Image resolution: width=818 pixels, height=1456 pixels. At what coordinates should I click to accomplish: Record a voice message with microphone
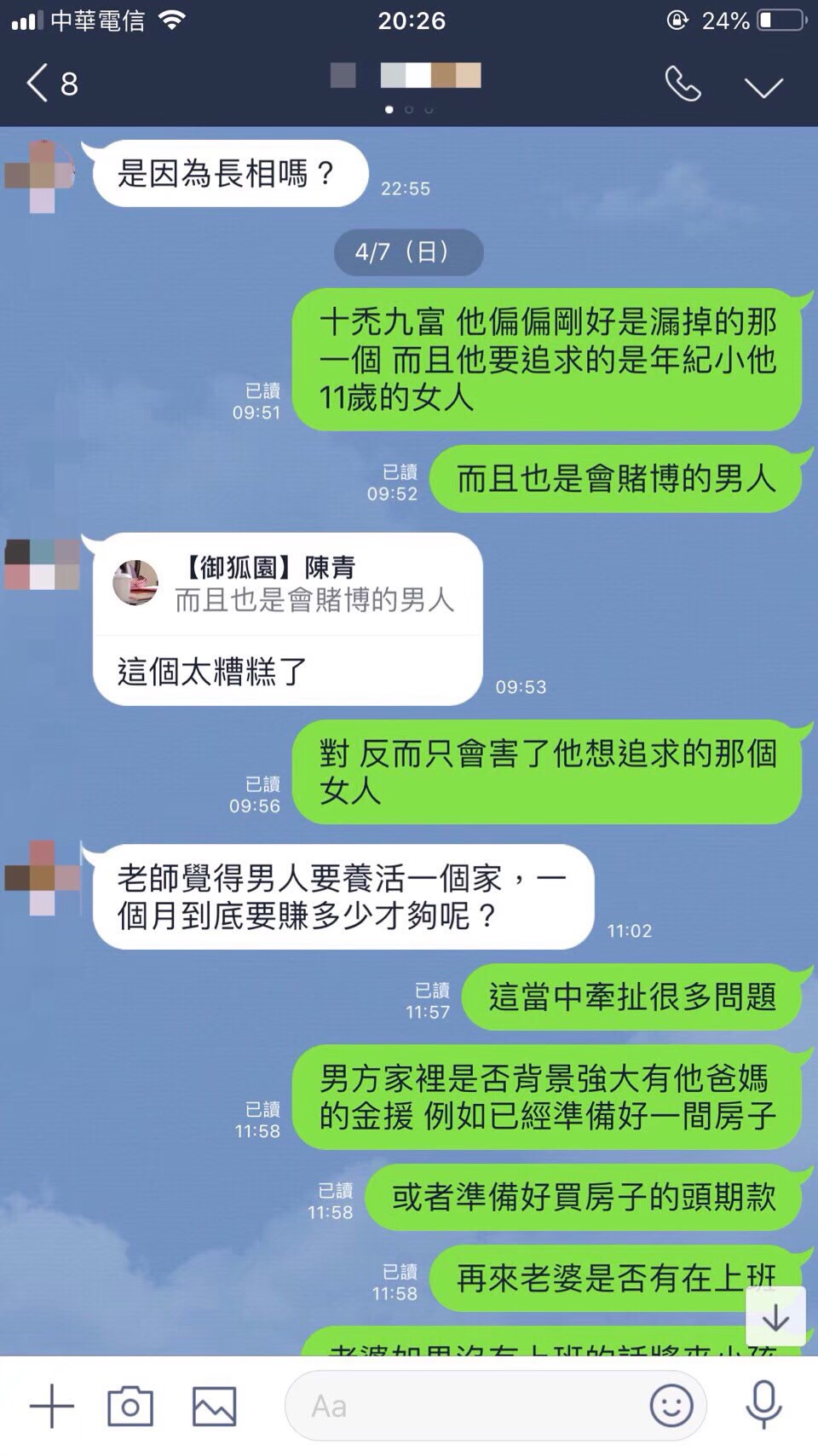(763, 1406)
